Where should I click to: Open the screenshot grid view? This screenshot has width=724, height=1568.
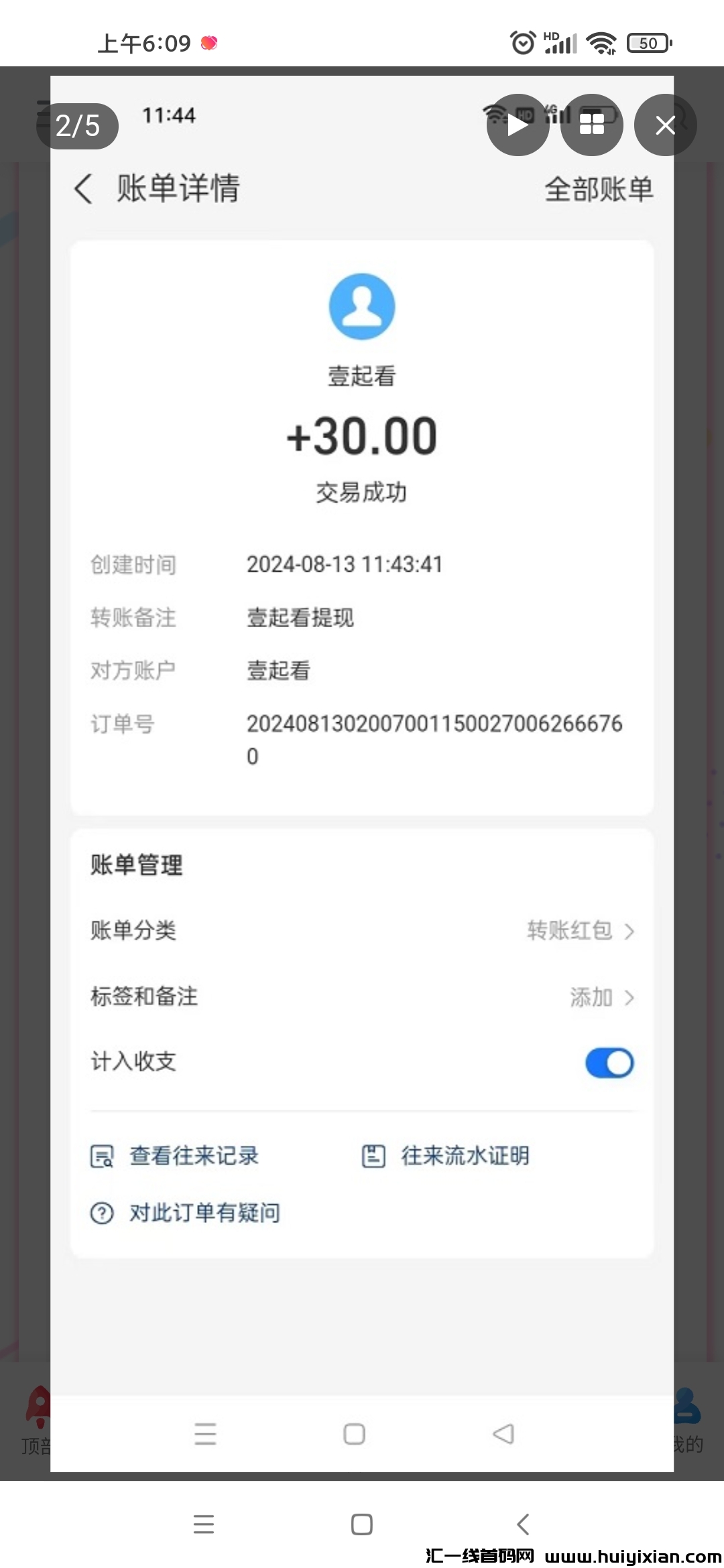tap(592, 125)
